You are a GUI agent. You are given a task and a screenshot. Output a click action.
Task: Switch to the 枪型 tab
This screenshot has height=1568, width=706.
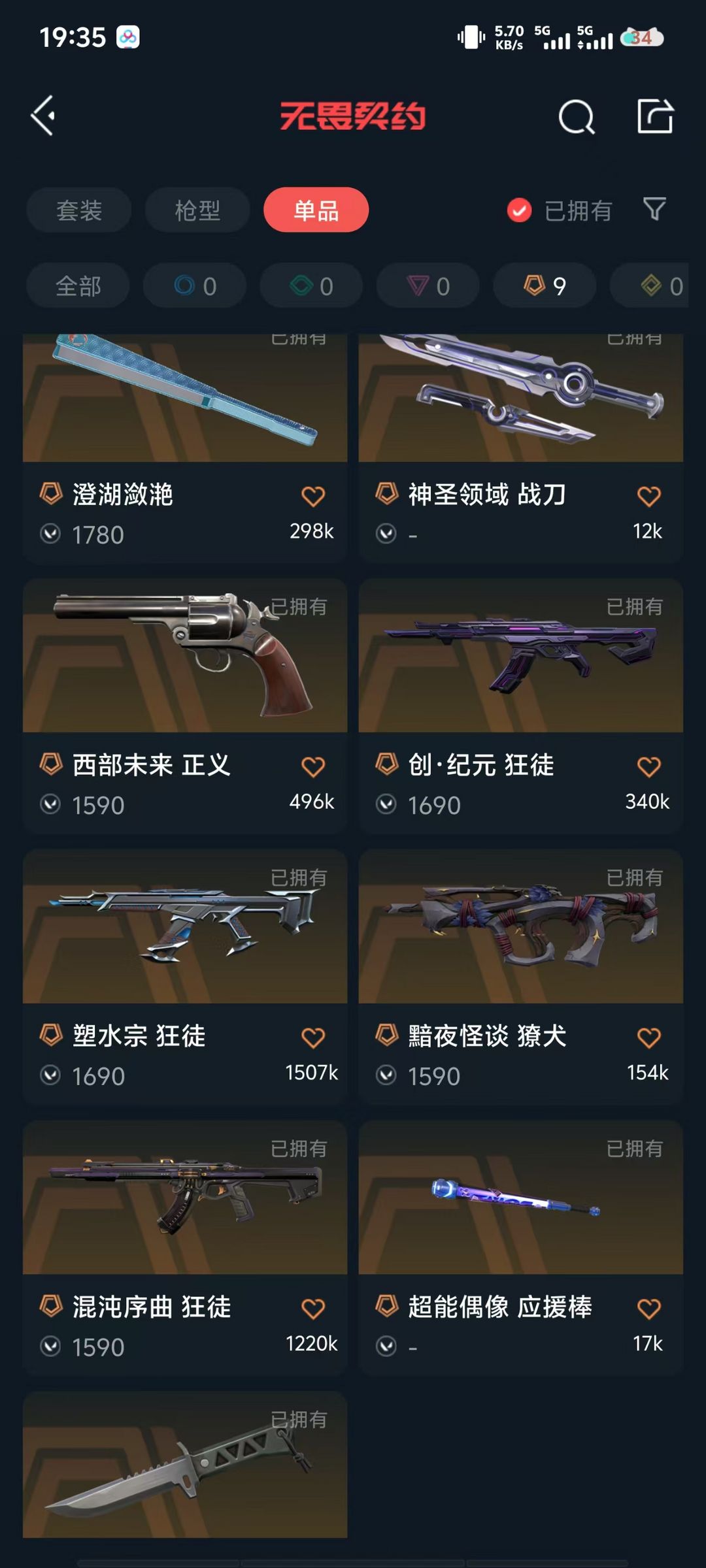(197, 210)
